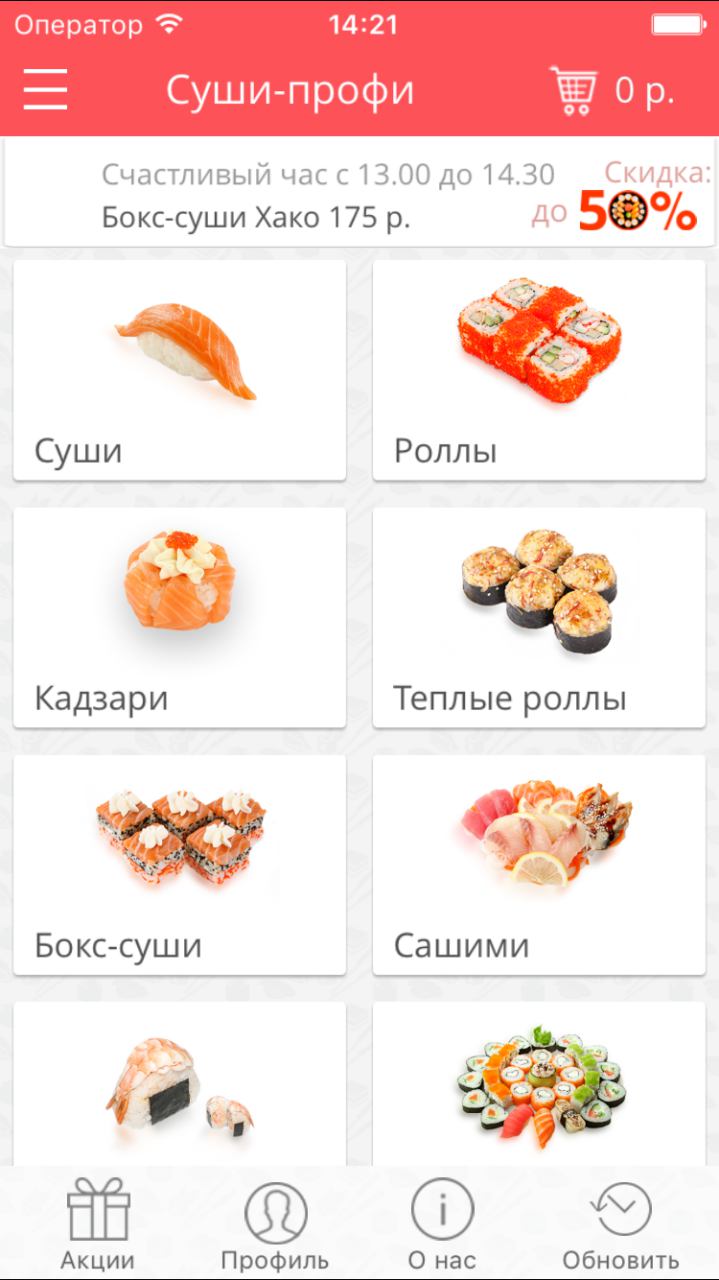The width and height of the screenshot is (719, 1280).
Task: Open the happy hour discount banner
Action: pyautogui.click(x=359, y=193)
